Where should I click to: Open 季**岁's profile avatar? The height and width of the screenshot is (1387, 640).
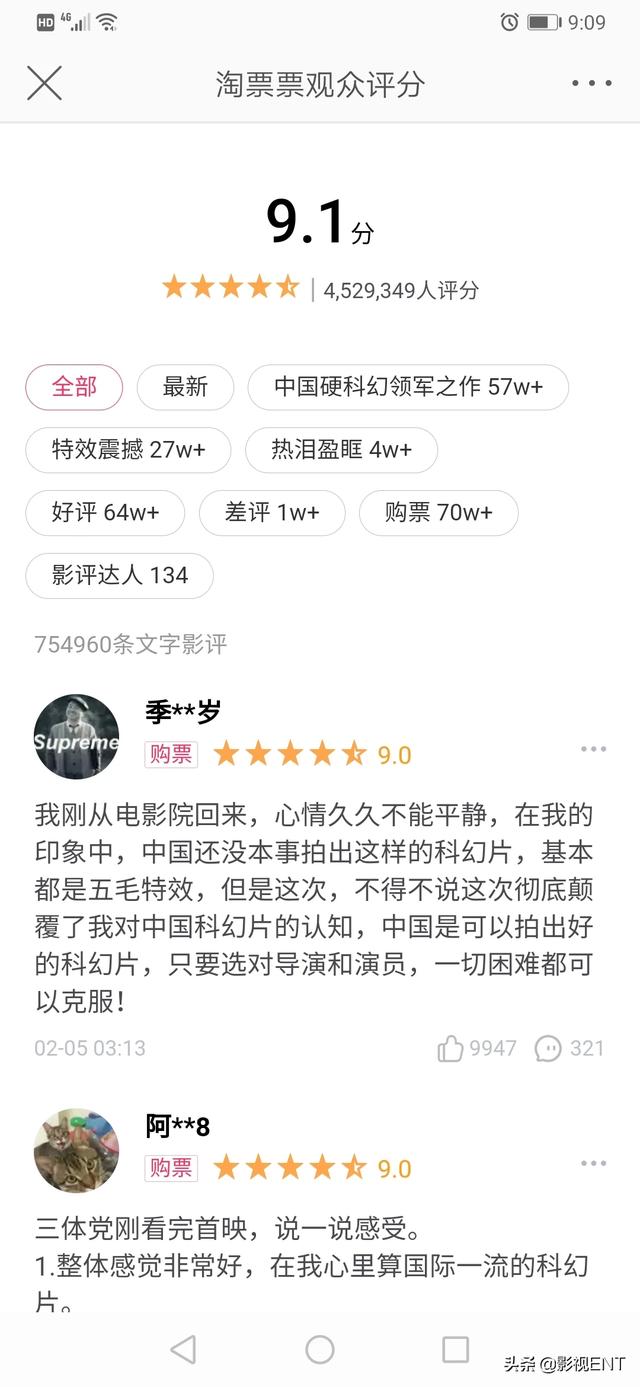click(x=77, y=737)
